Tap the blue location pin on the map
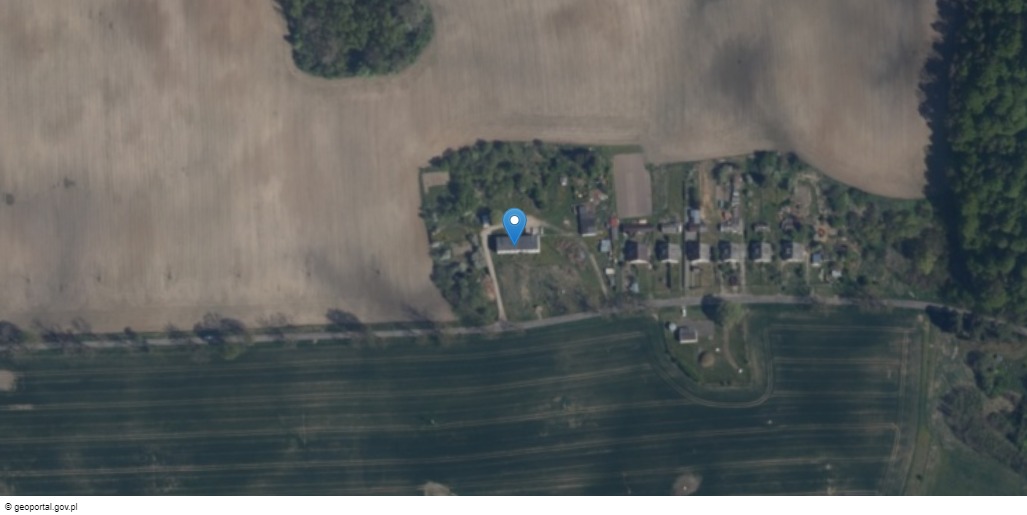The image size is (1027, 515). 515,225
